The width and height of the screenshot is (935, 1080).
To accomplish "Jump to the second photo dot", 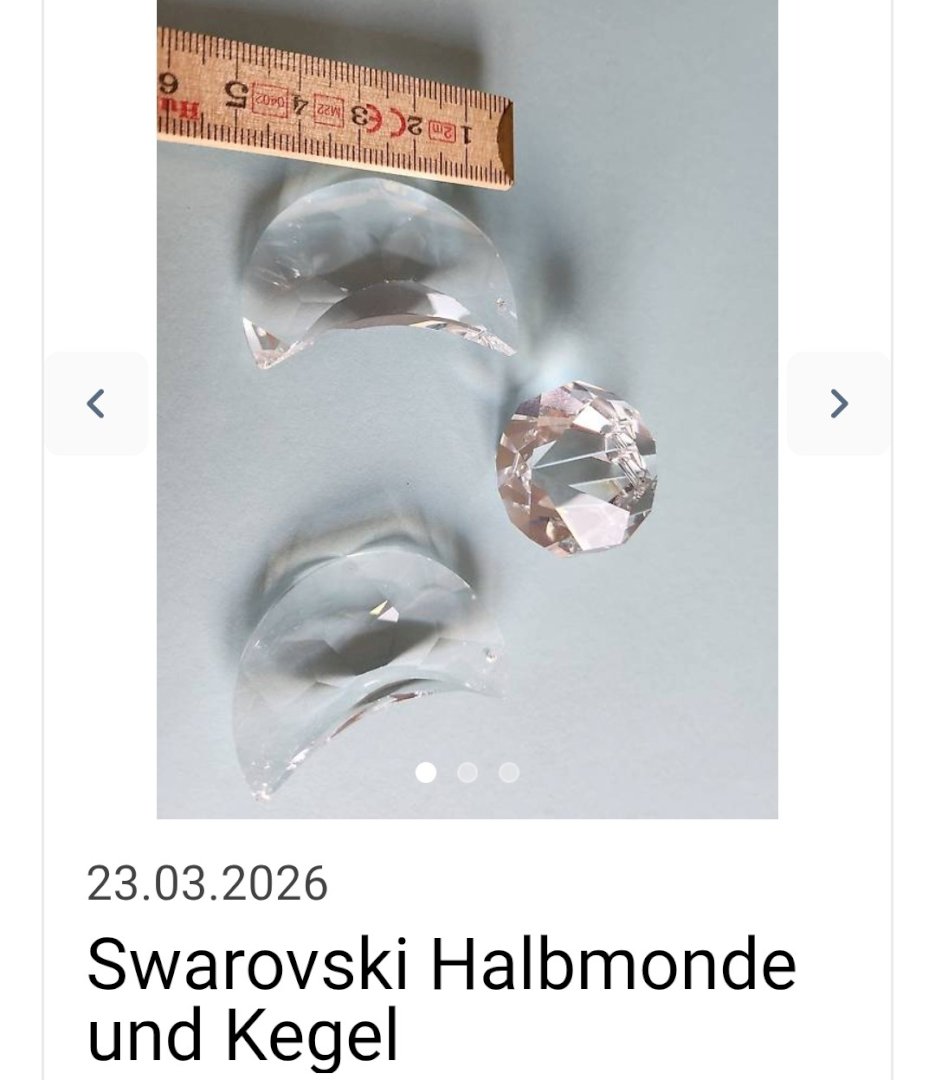I will pos(467,772).
